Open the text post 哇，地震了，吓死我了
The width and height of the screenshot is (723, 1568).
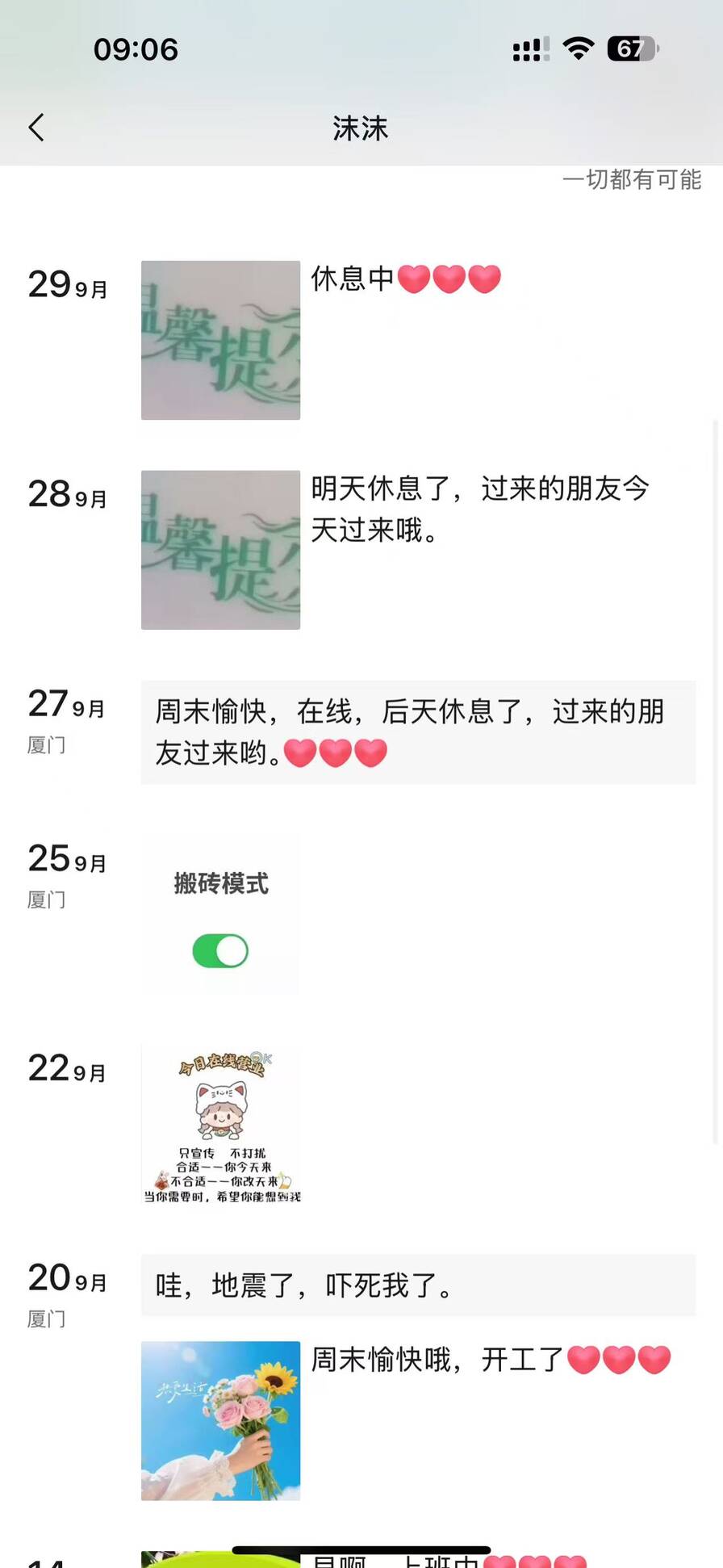click(x=418, y=1285)
